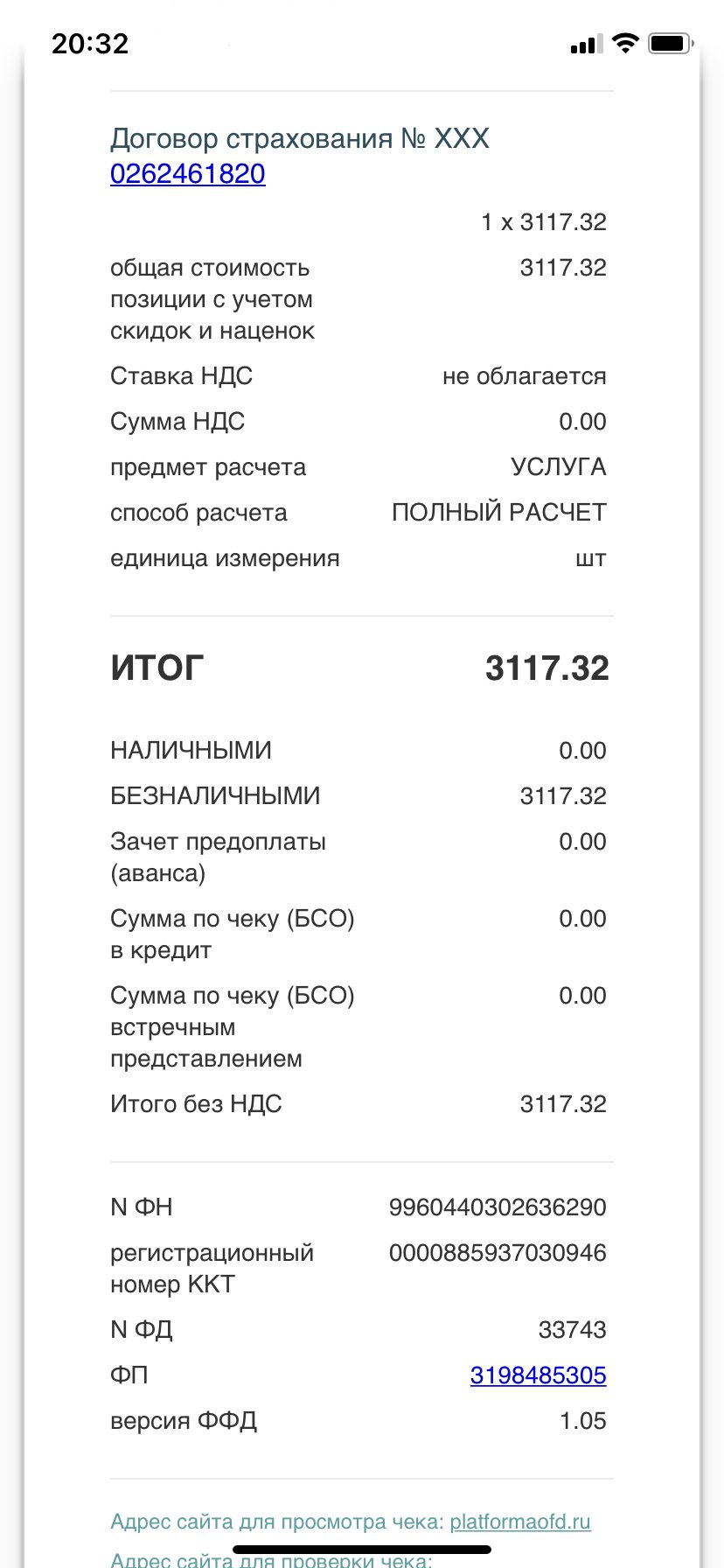The image size is (724, 1568).
Task: Open the platformaofd.ru website link
Action: tap(520, 1522)
